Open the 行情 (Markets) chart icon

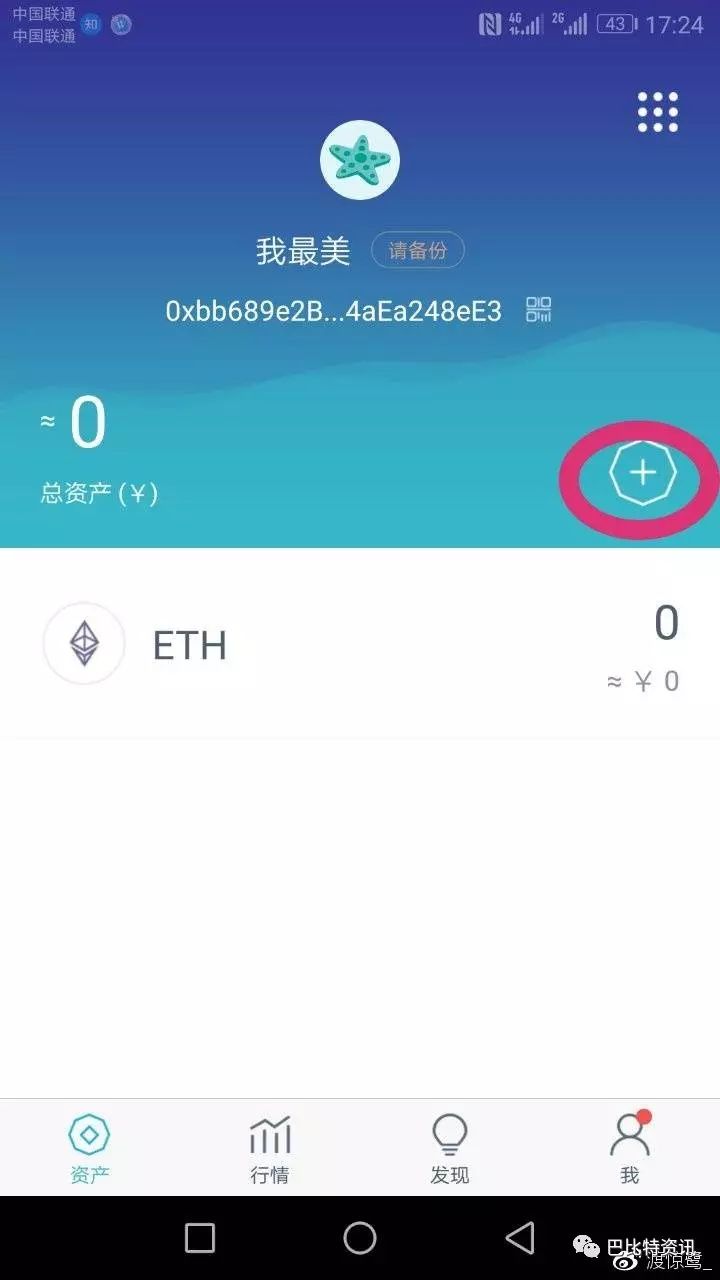[269, 1135]
